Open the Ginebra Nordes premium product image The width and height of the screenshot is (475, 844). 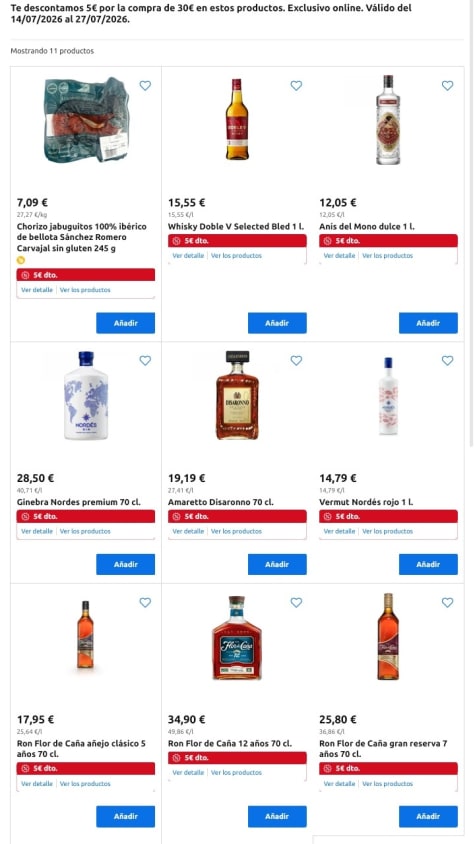pyautogui.click(x=86, y=396)
